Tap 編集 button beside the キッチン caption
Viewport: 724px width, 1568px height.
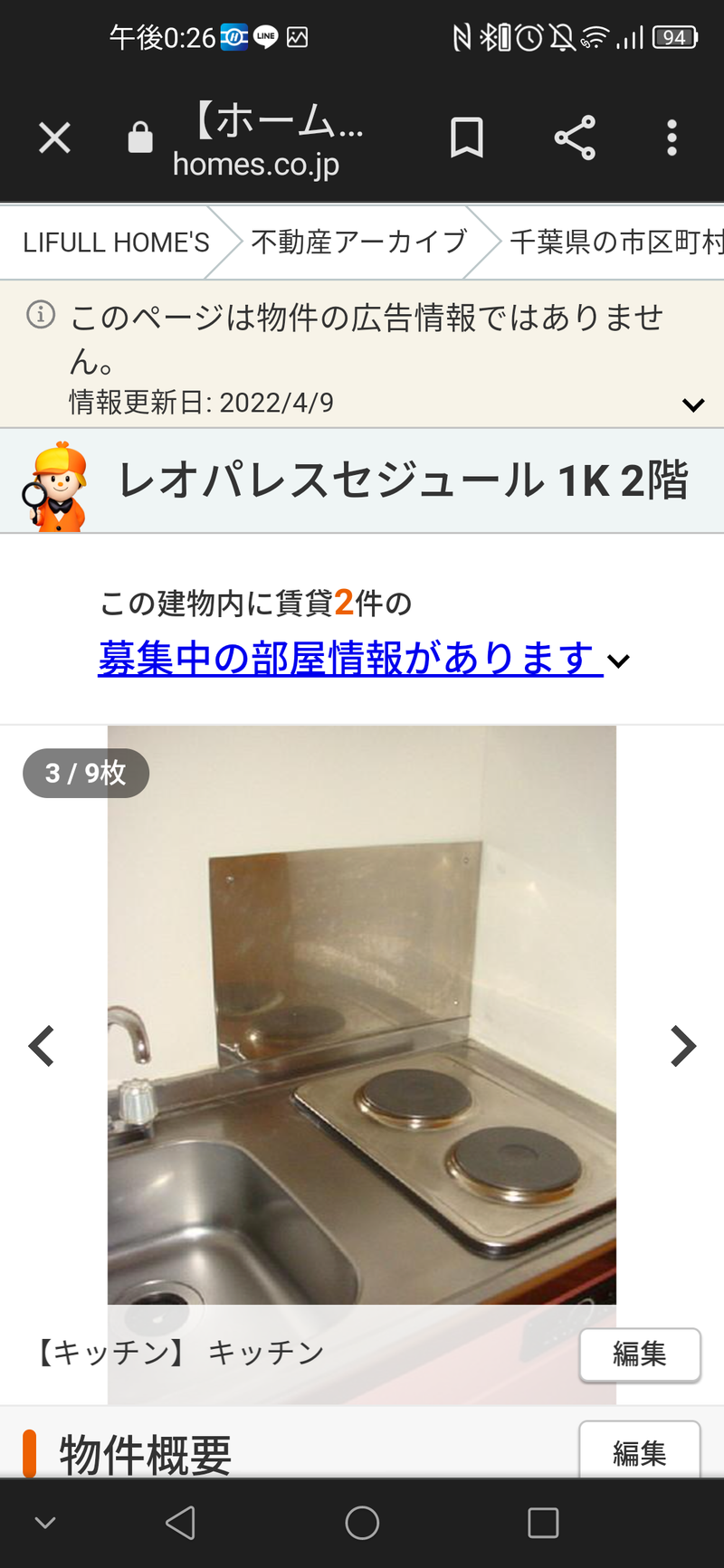(x=640, y=1354)
